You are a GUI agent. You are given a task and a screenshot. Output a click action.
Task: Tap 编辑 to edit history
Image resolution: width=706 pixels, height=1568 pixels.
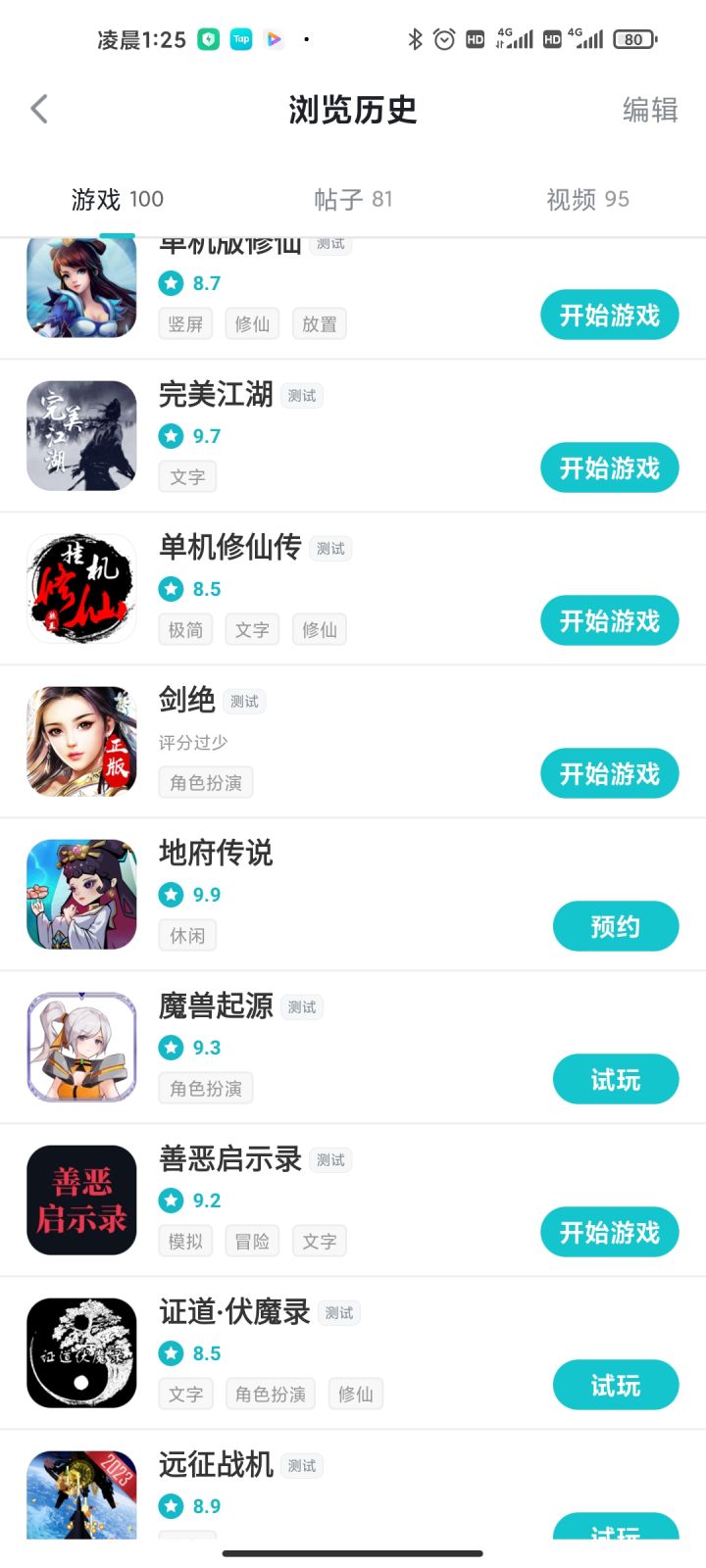650,110
